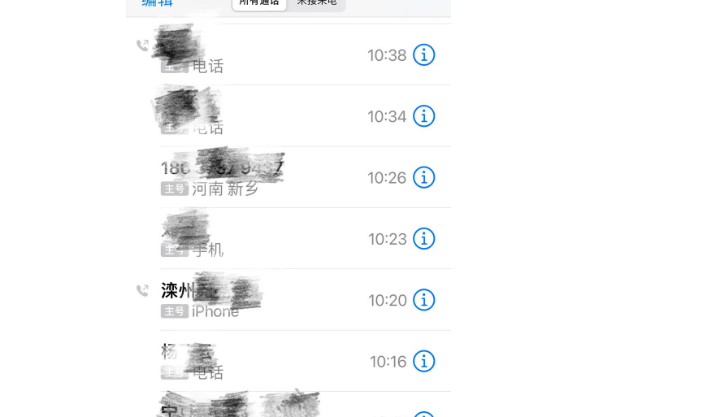Switch to the 所有通话 segment

(x=259, y=4)
